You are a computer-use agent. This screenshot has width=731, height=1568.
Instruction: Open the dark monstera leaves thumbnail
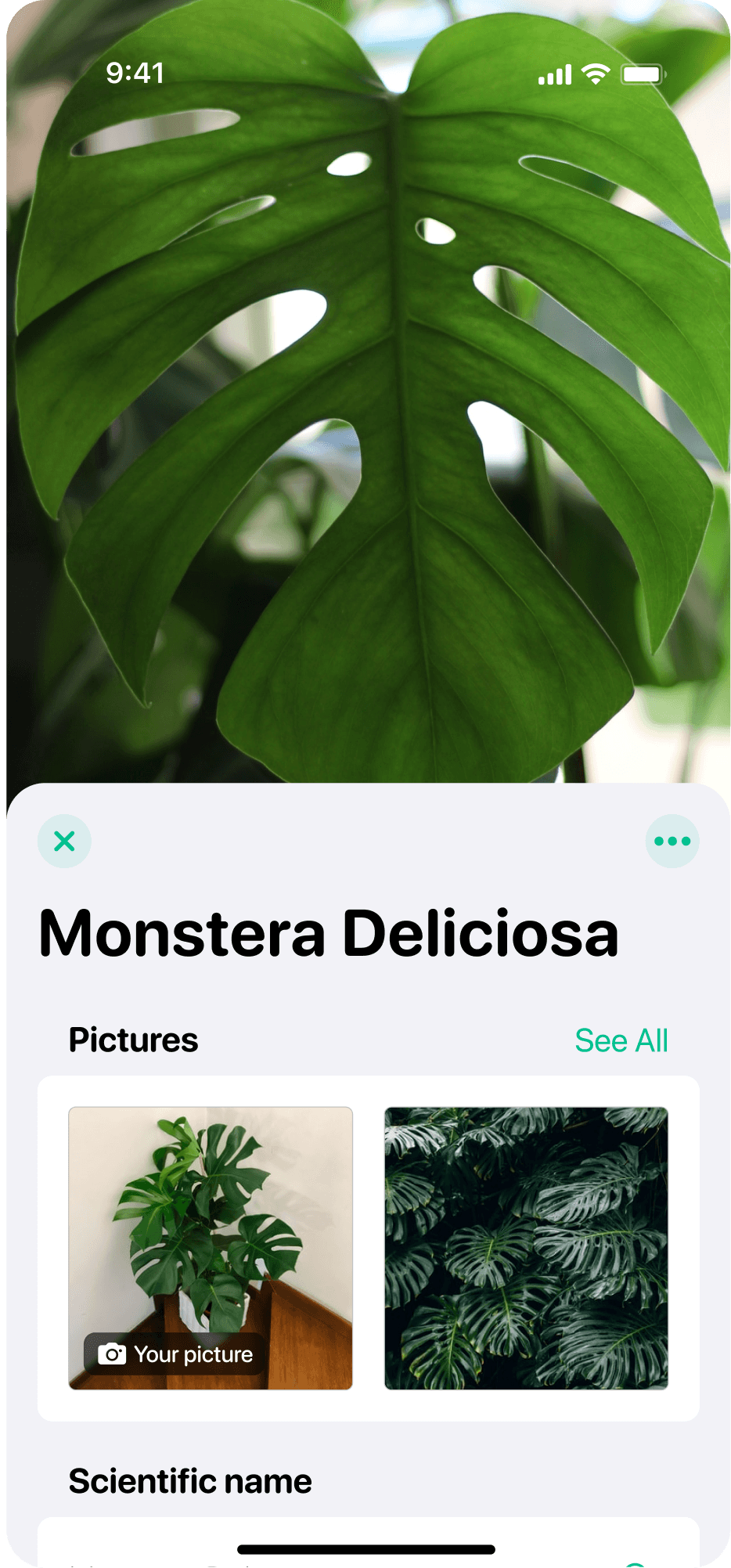(x=525, y=1249)
